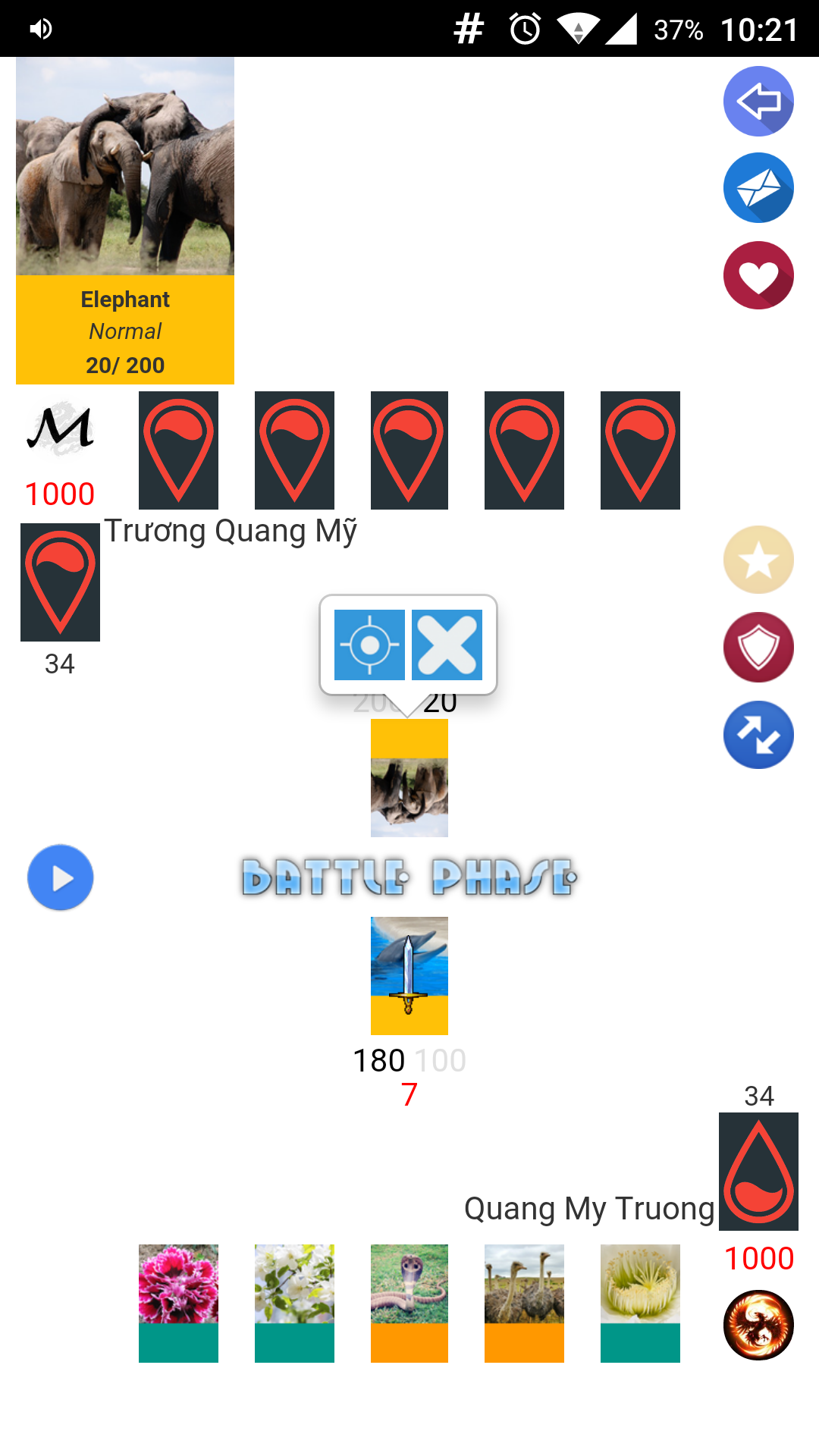Select the white blossom card in hand
Image resolution: width=819 pixels, height=1456 pixels.
294,1303
